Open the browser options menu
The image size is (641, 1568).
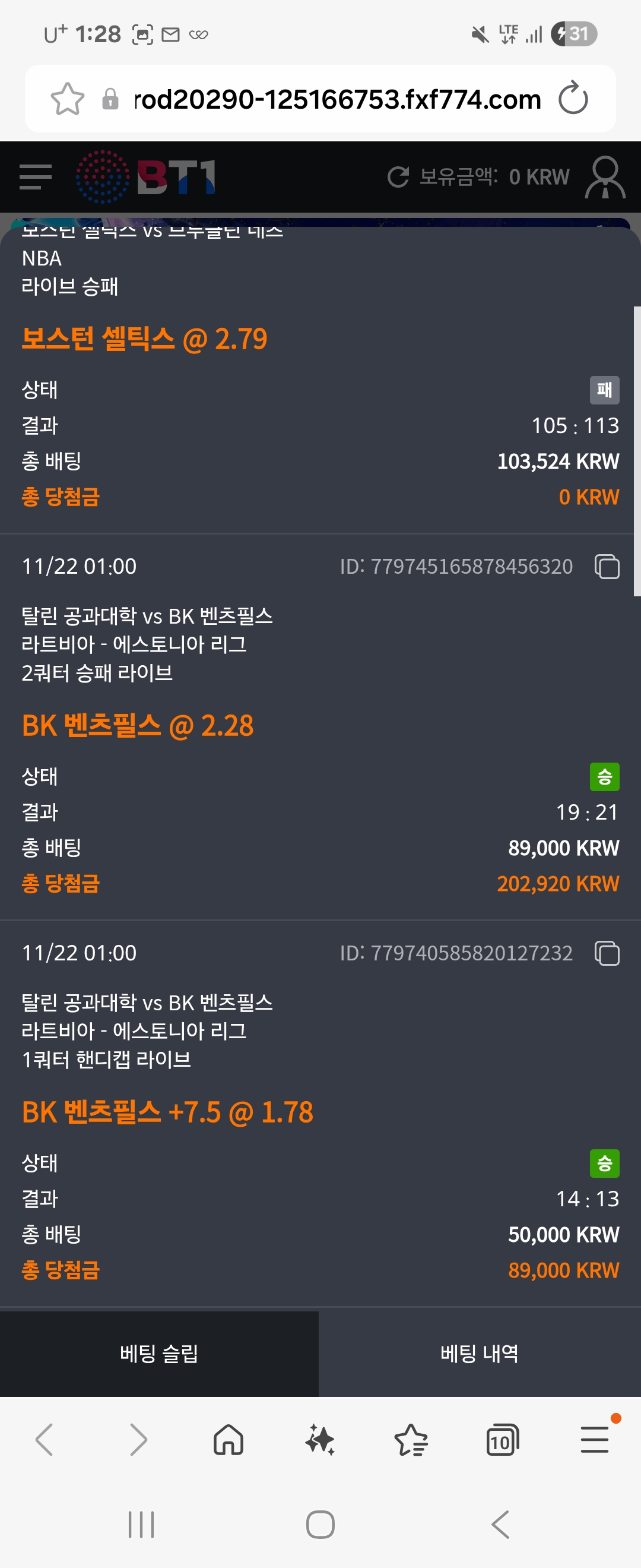(x=594, y=1440)
